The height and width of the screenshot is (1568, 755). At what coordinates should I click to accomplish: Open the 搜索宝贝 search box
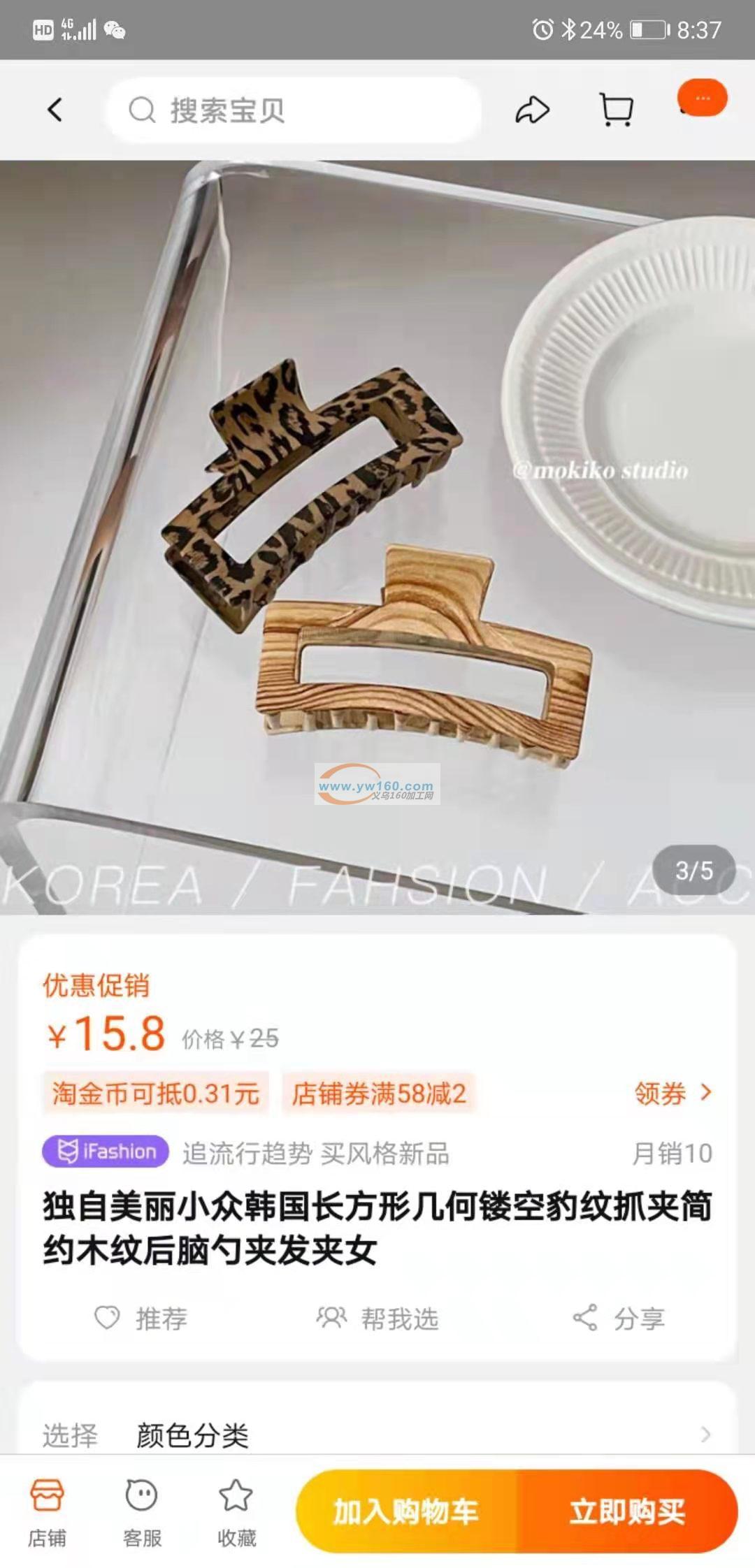point(294,110)
